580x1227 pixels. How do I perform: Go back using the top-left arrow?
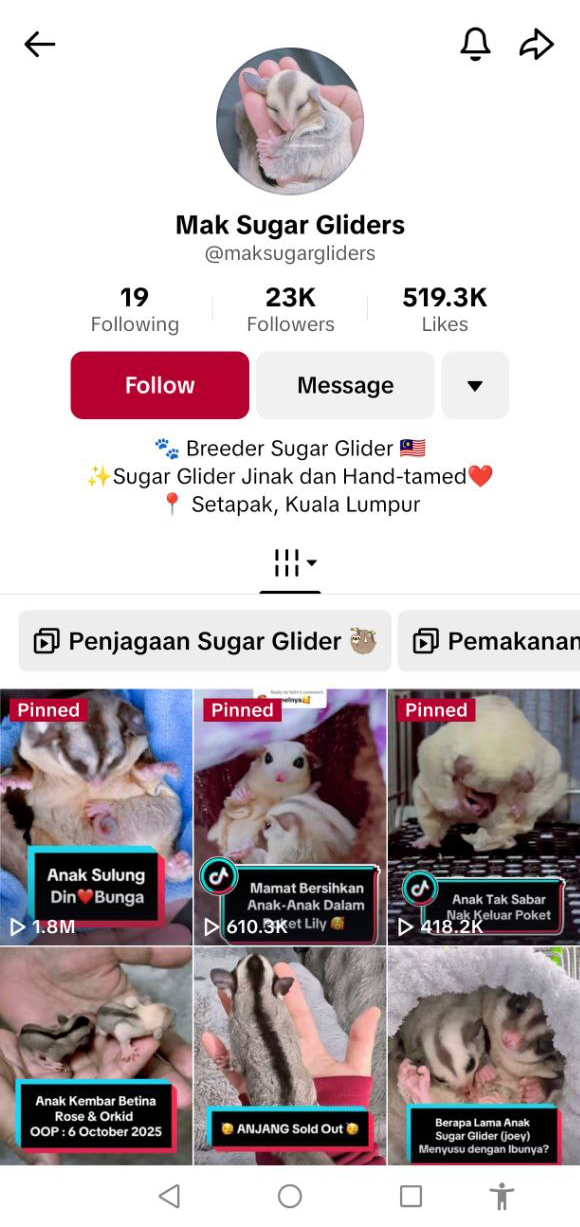click(x=39, y=44)
